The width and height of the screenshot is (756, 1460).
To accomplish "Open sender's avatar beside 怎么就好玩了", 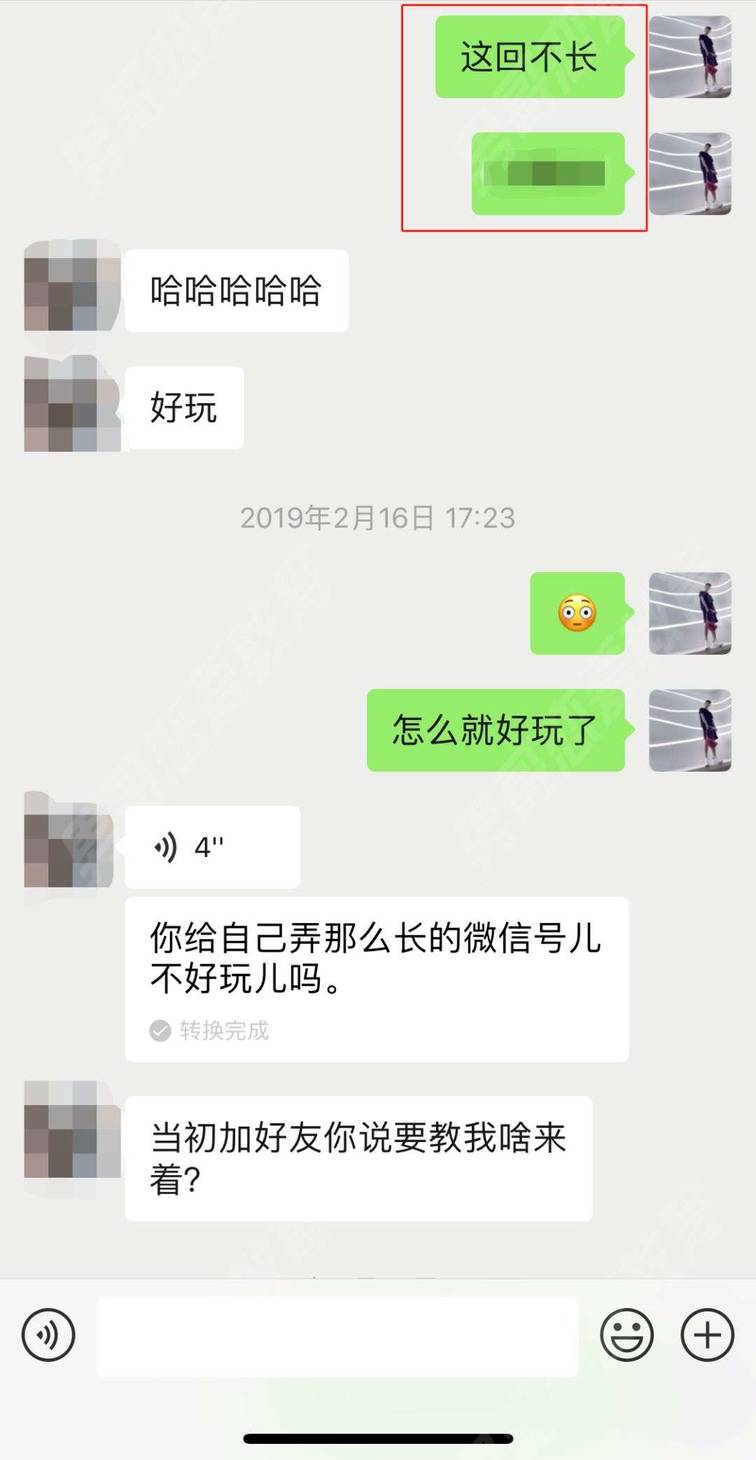I will [690, 730].
